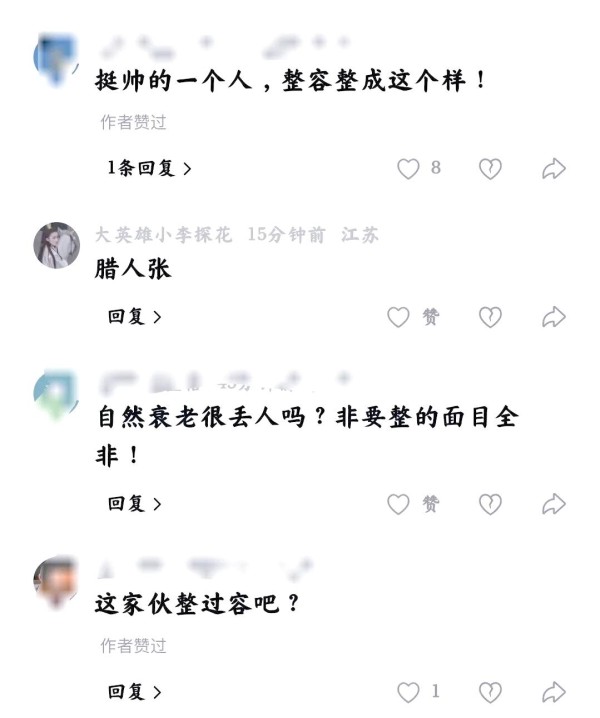Like the comment 这家伙整过容吧

pos(408,691)
